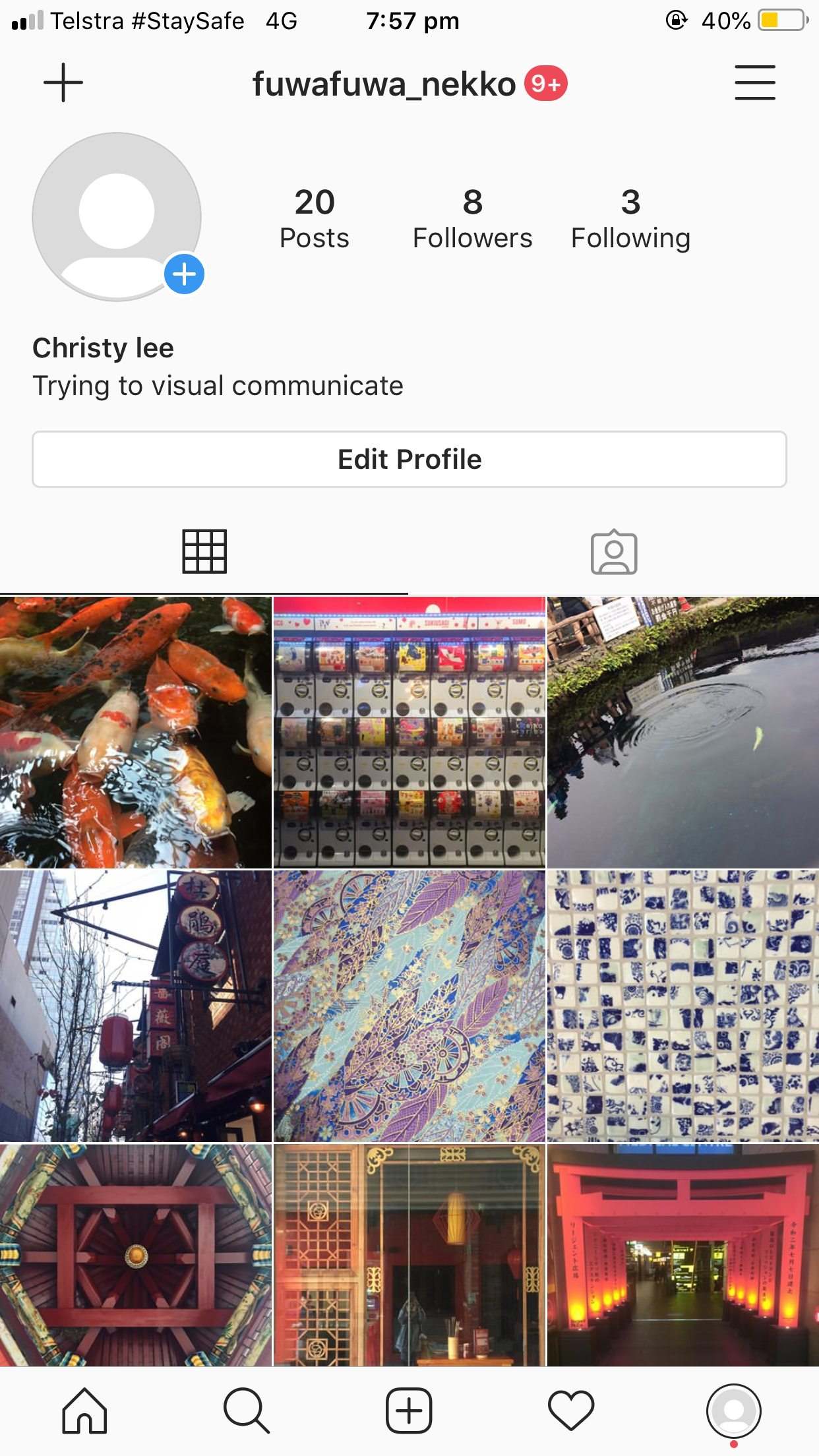Add a profile photo via blue plus
Viewport: 819px width, 1456px height.
tap(184, 274)
